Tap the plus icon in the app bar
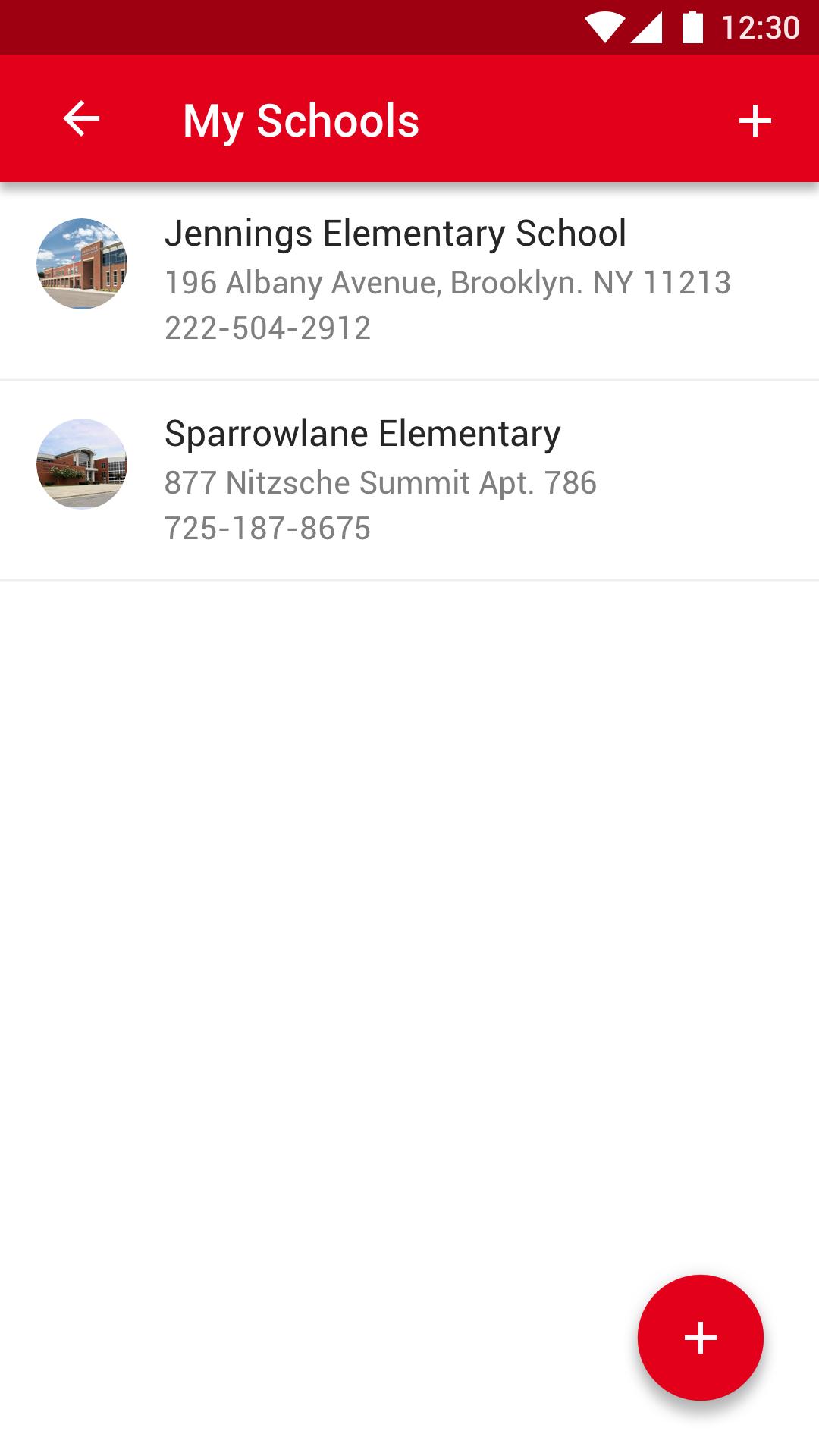 coord(755,121)
